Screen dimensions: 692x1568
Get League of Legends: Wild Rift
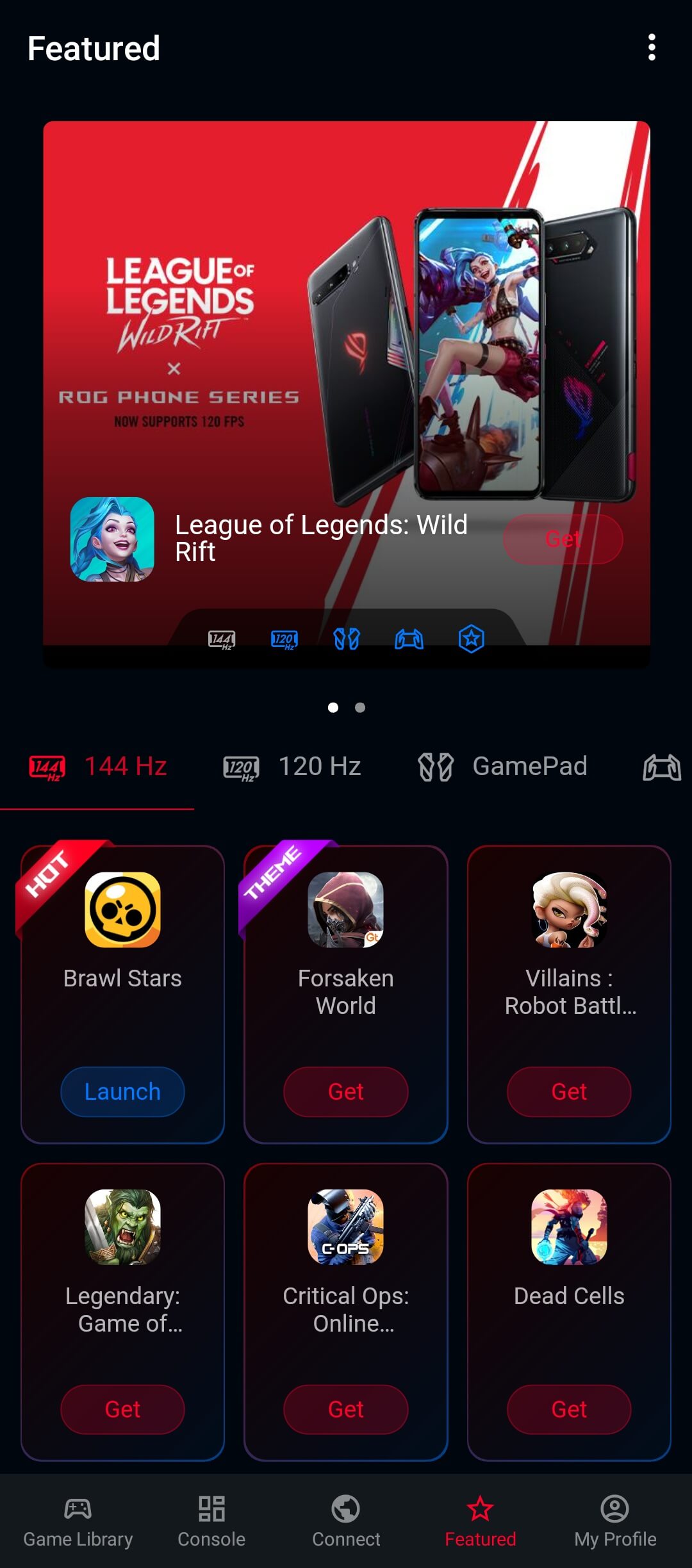pyautogui.click(x=563, y=539)
